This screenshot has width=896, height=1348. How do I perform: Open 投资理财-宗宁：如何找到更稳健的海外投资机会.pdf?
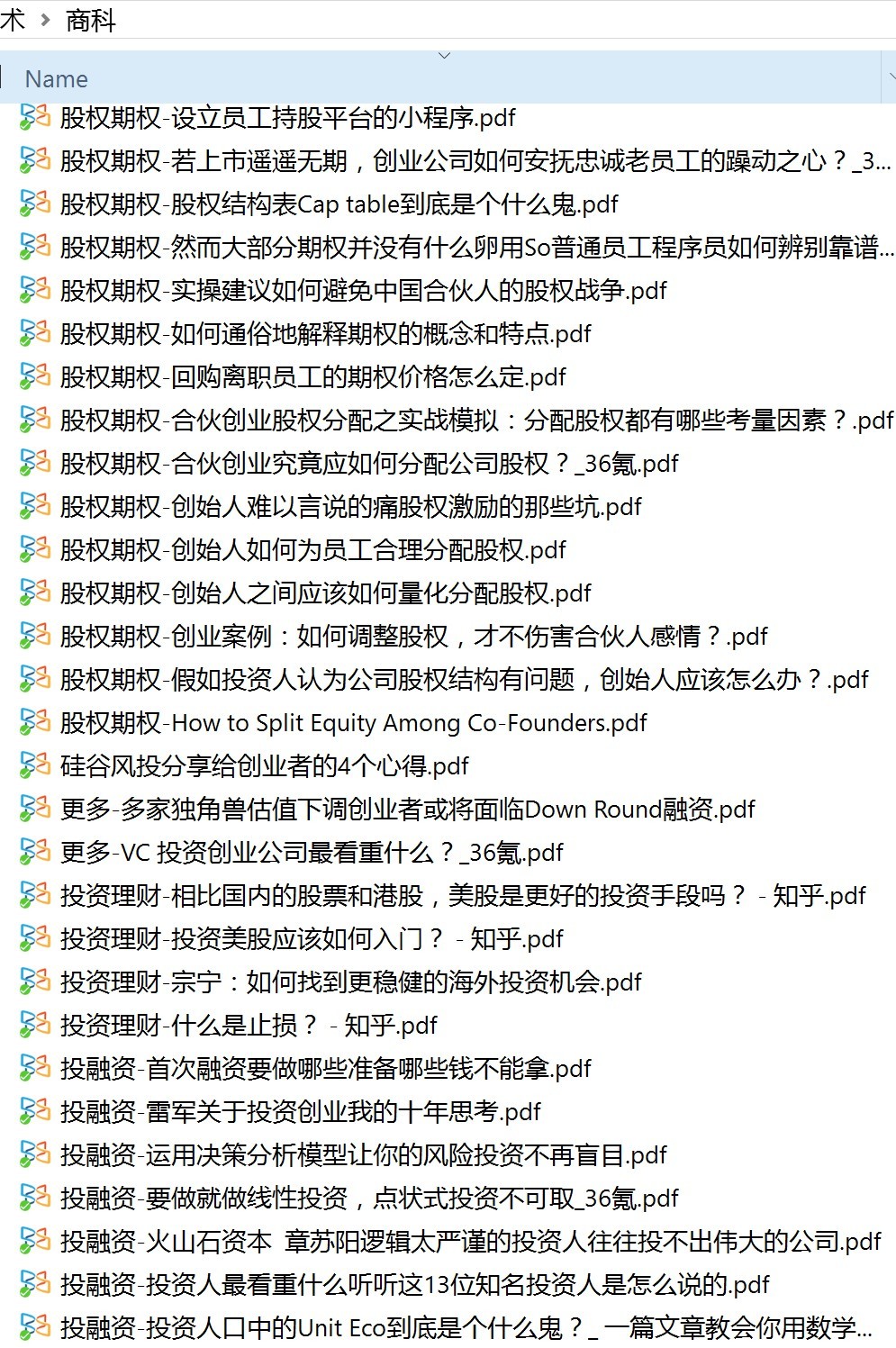(x=350, y=982)
